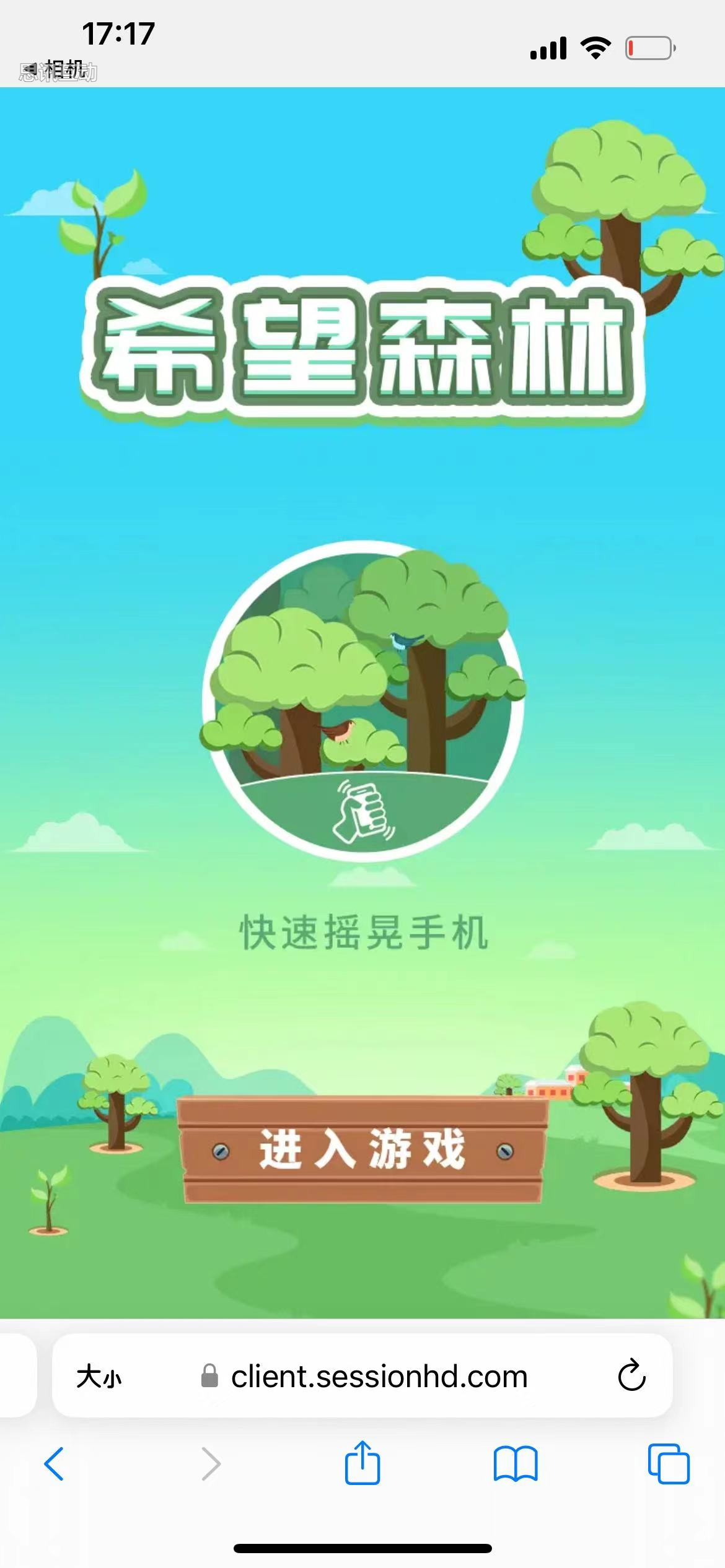Share this page

pyautogui.click(x=362, y=1463)
